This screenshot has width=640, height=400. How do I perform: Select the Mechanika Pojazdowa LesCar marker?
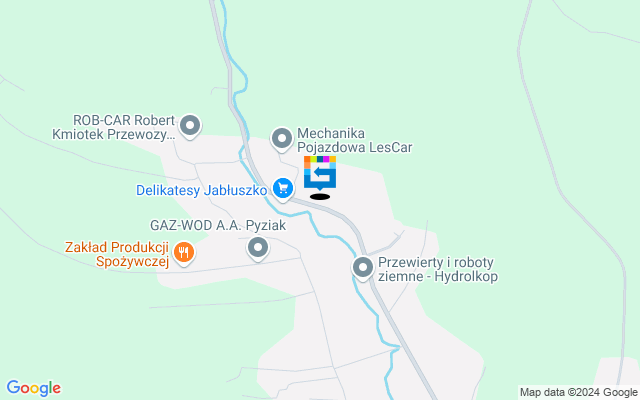[x=282, y=138]
